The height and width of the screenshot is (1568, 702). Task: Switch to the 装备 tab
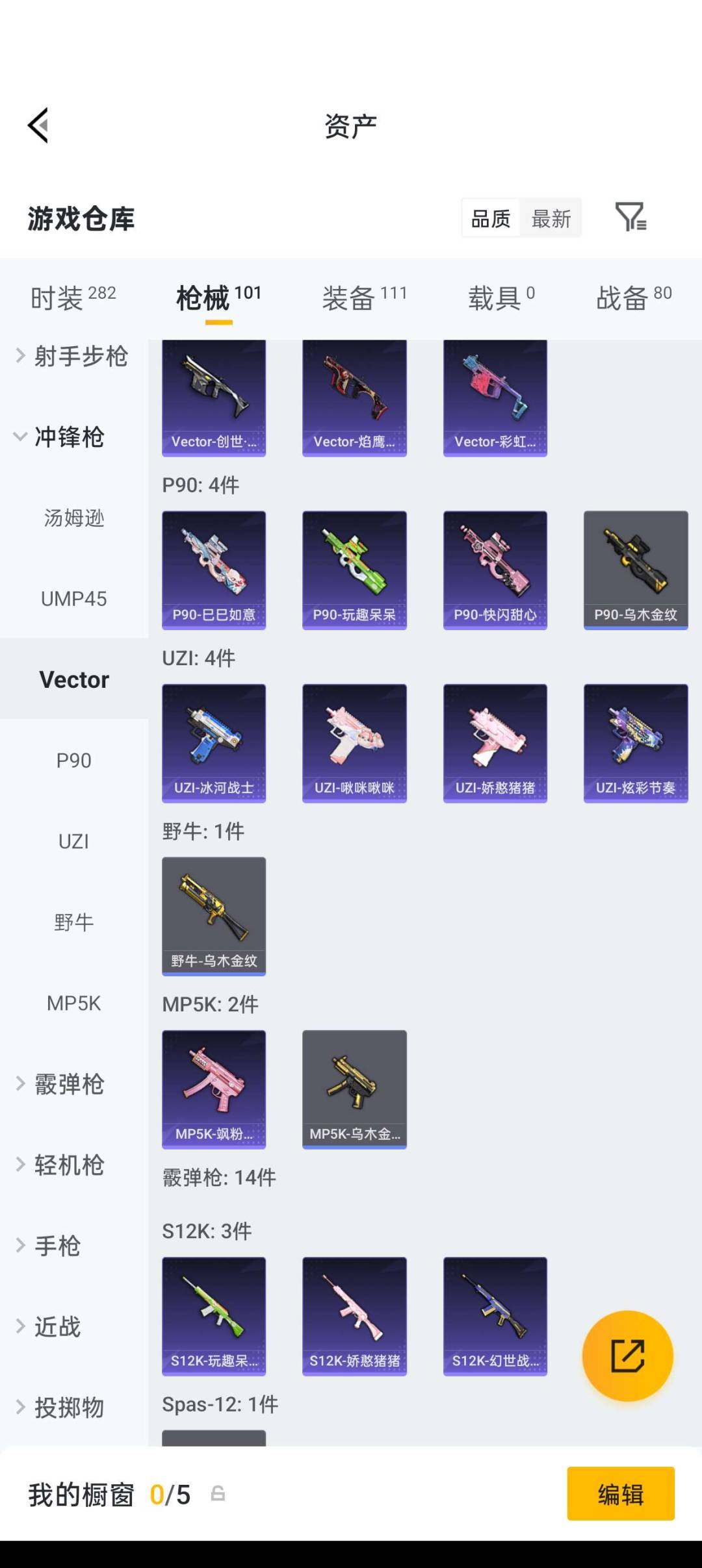pyautogui.click(x=364, y=297)
